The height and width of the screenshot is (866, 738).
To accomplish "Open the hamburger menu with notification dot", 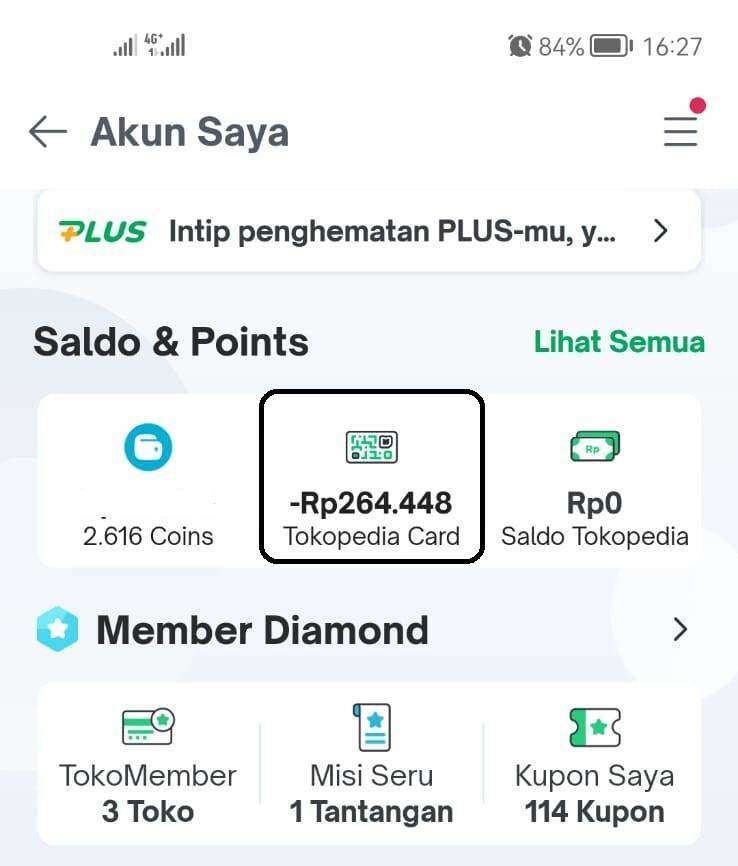I will click(x=681, y=130).
